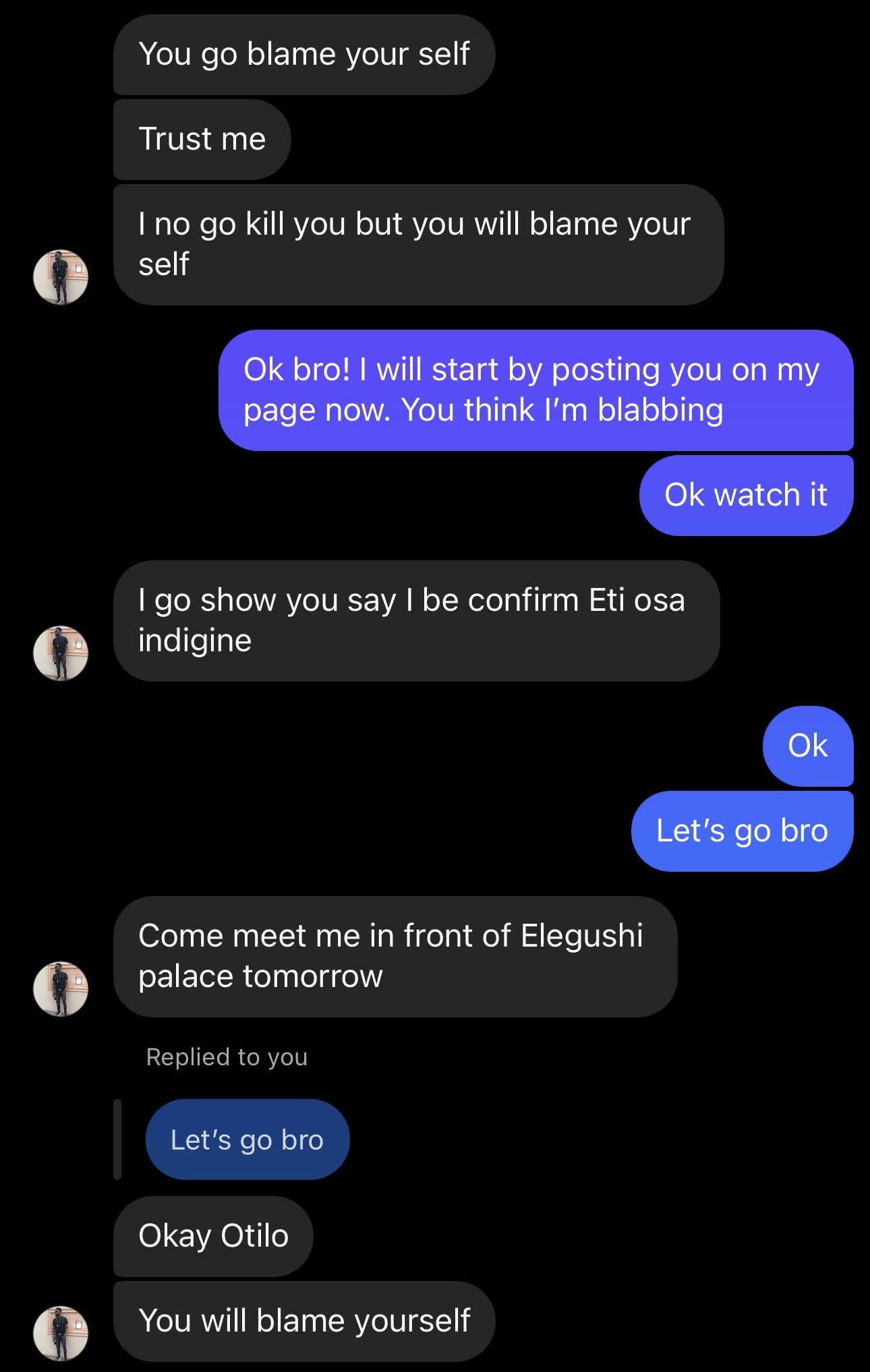Screen dimensions: 870x1372
Task: Tap the profile photo next to "Eti osa indigine" message
Action: point(61,653)
